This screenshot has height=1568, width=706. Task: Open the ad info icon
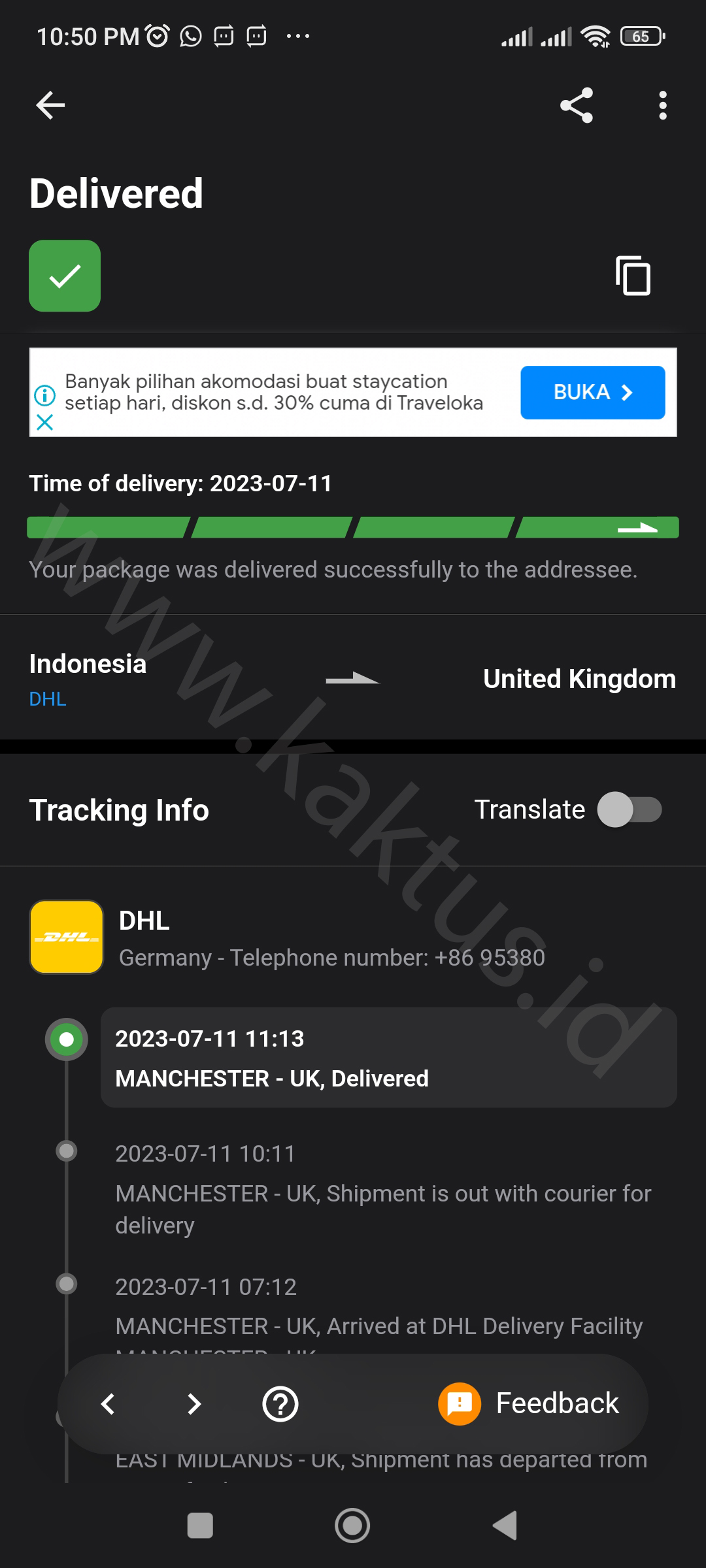tap(44, 395)
